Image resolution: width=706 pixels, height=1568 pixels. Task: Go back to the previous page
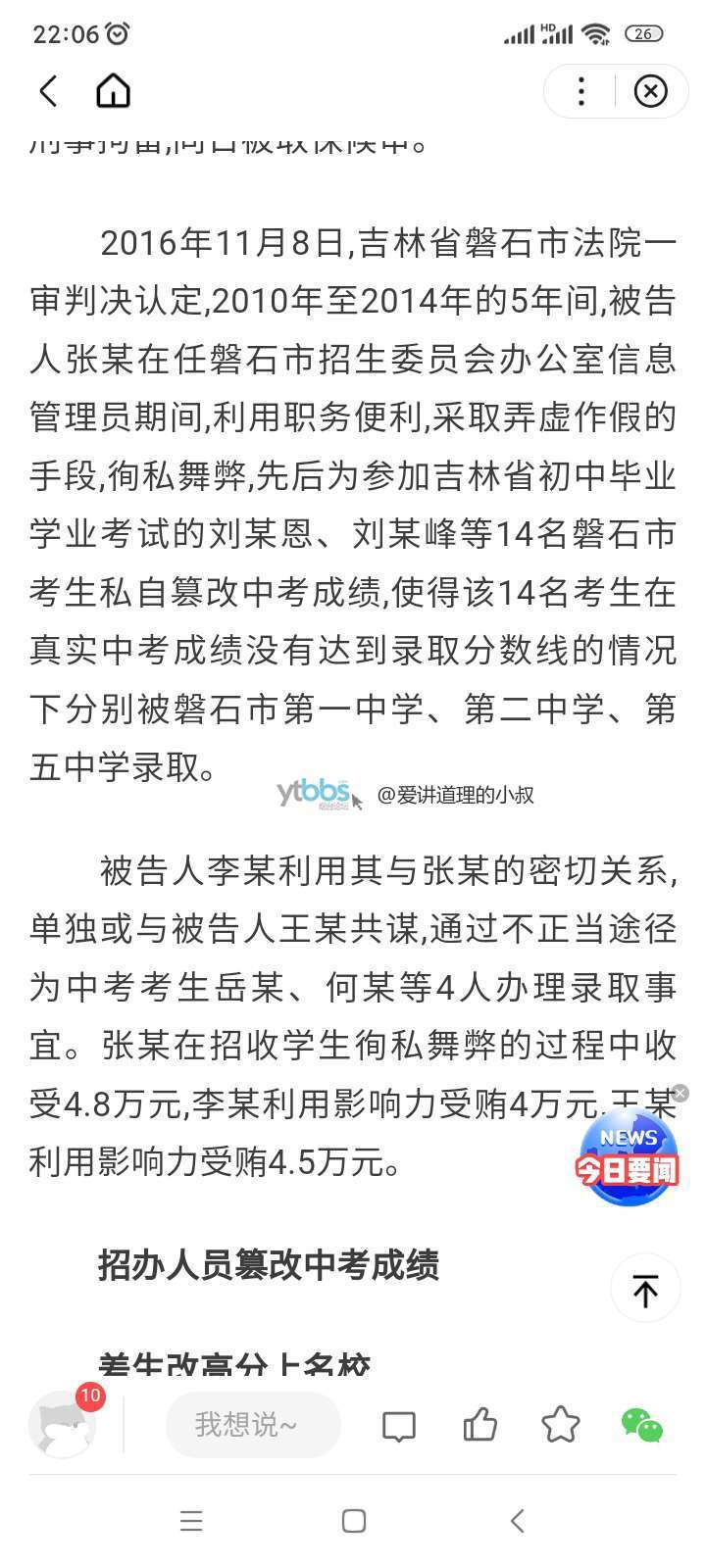click(x=47, y=91)
